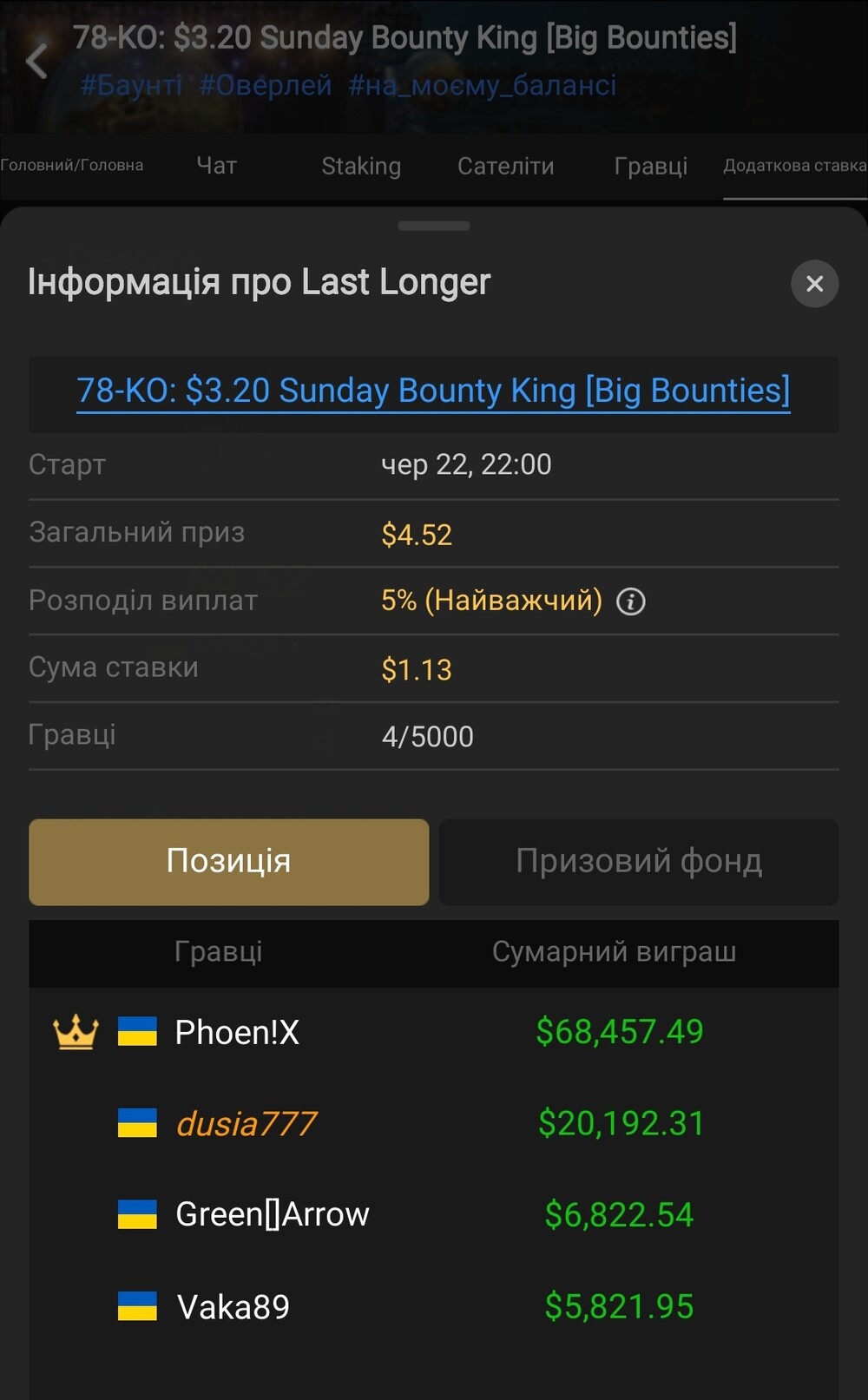Show info about payout distribution
The height and width of the screenshot is (1400, 868).
(x=631, y=601)
